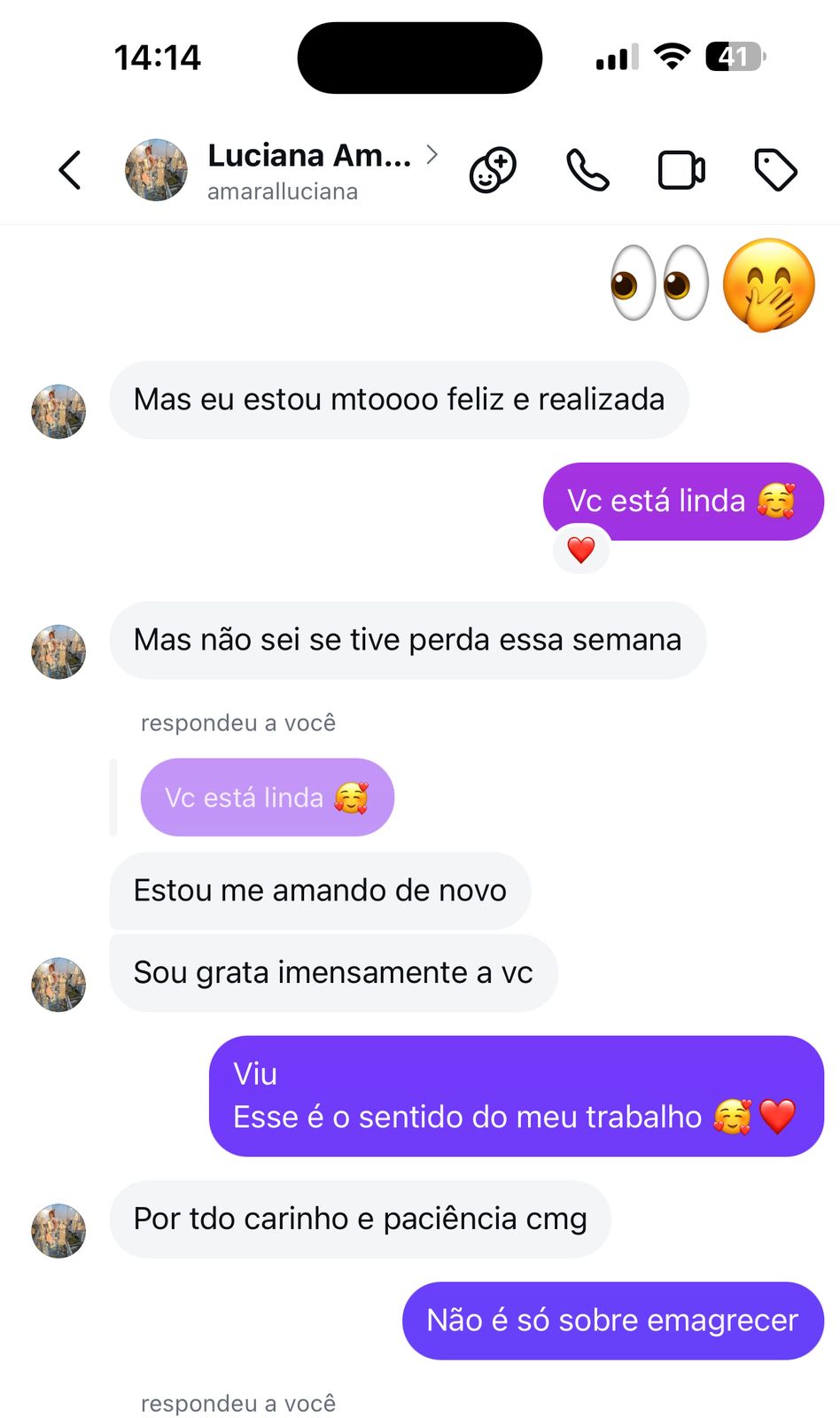Go back to the messages list

(x=70, y=170)
